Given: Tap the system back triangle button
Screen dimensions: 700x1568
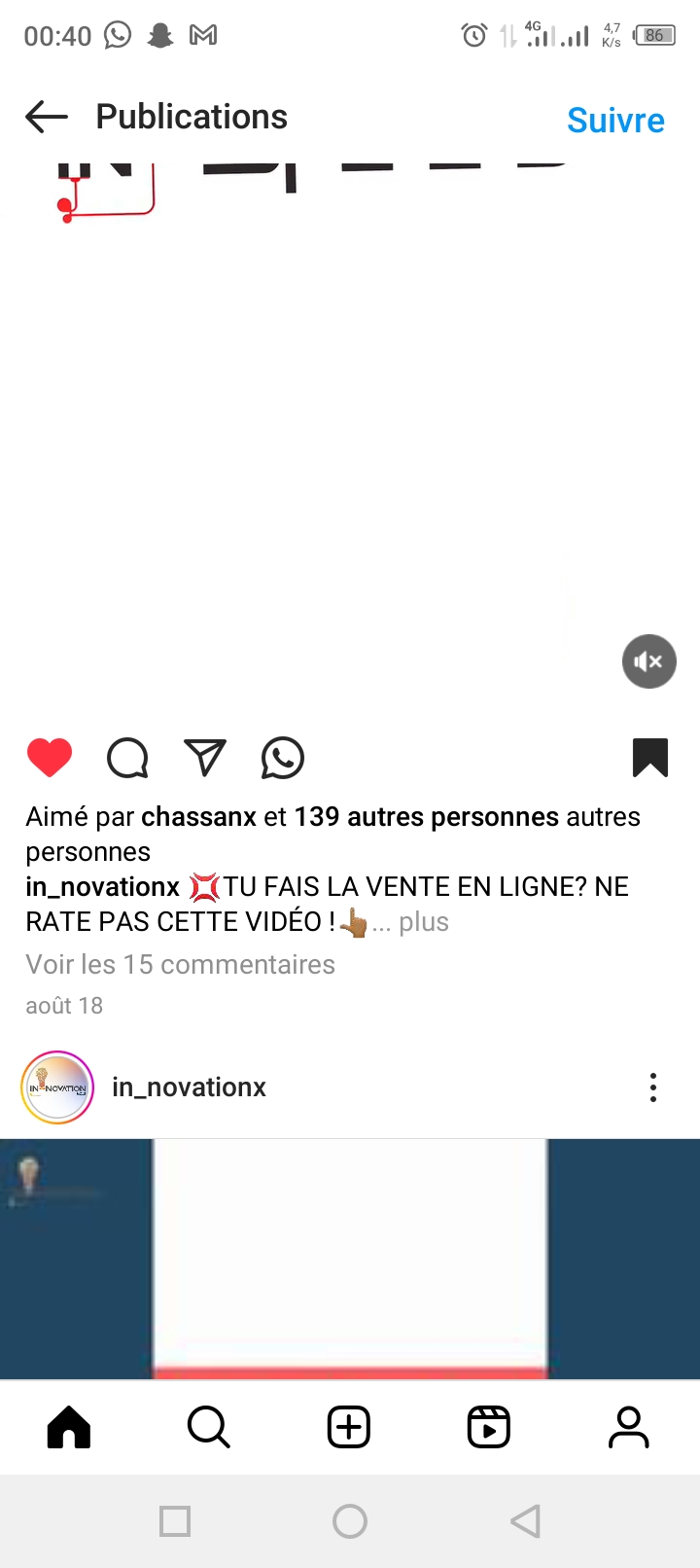Looking at the screenshot, I should tap(525, 1521).
